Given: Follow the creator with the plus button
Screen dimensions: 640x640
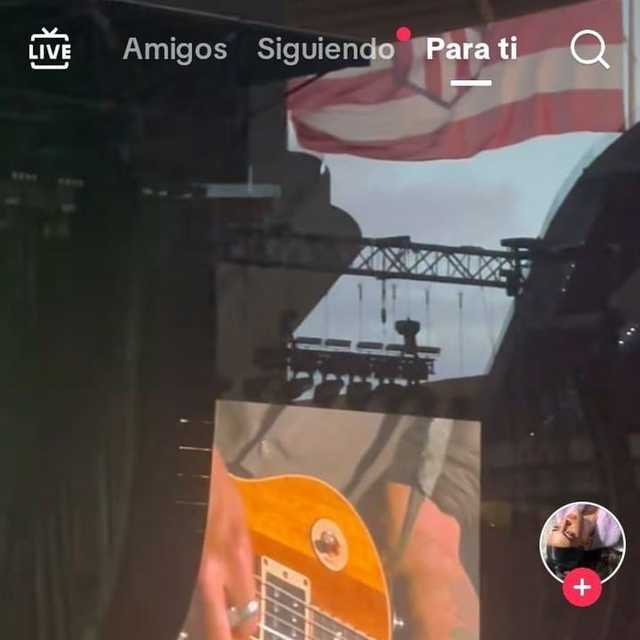Looking at the screenshot, I should [x=582, y=587].
